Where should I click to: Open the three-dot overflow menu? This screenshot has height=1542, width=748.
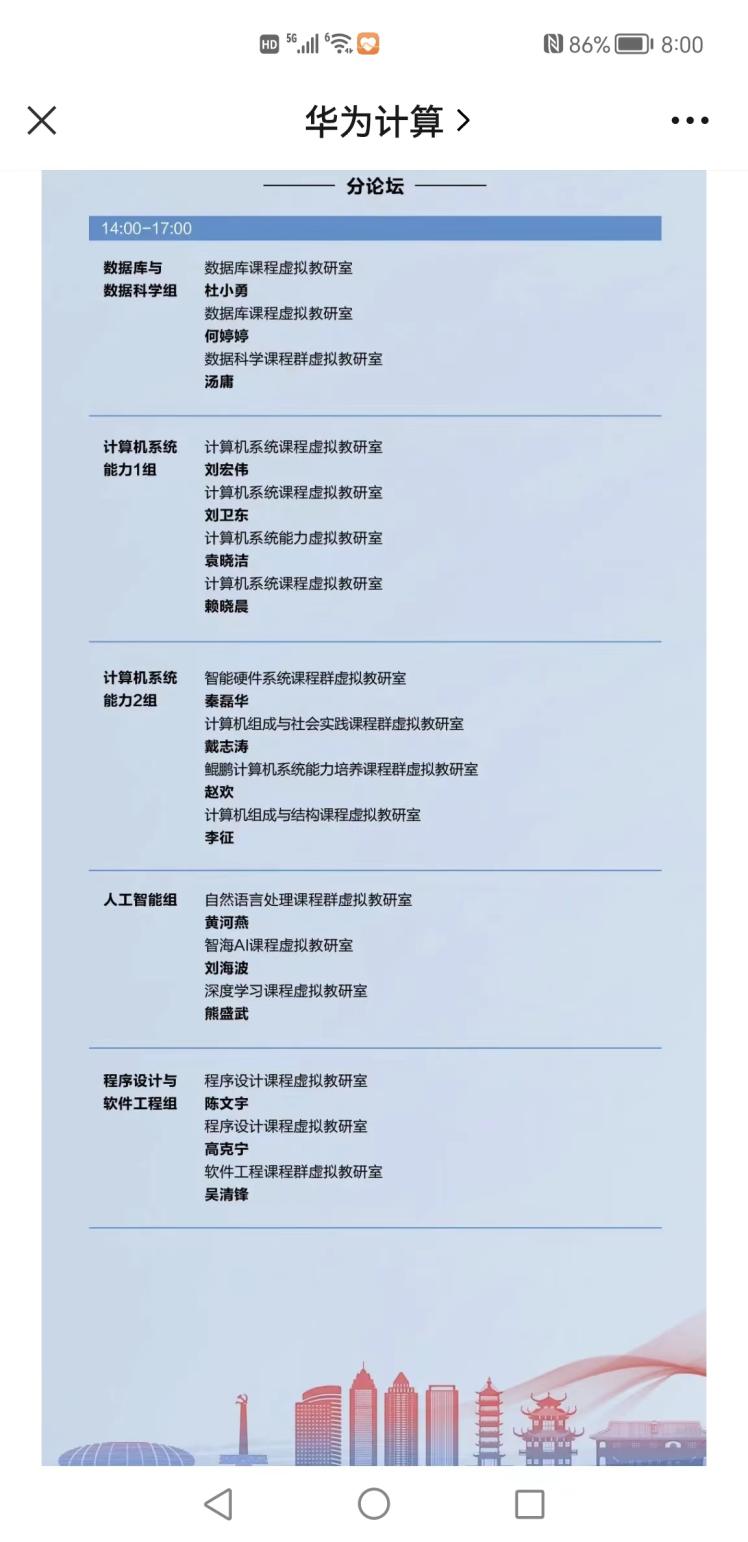tap(689, 121)
